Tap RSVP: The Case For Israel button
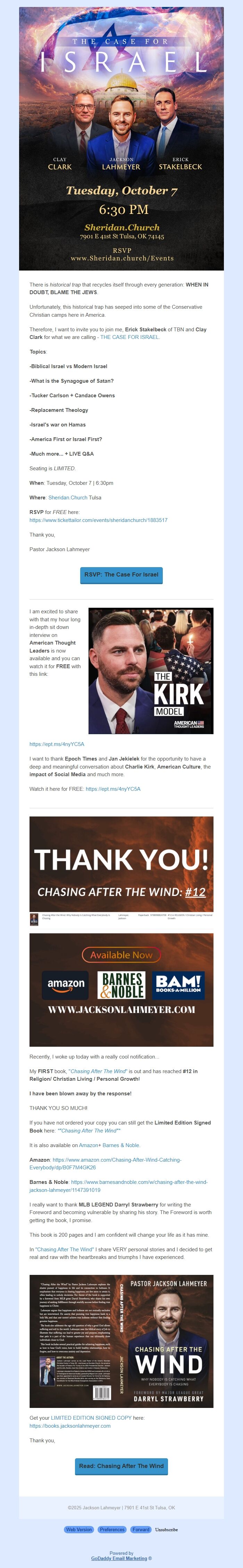 click(x=121, y=575)
